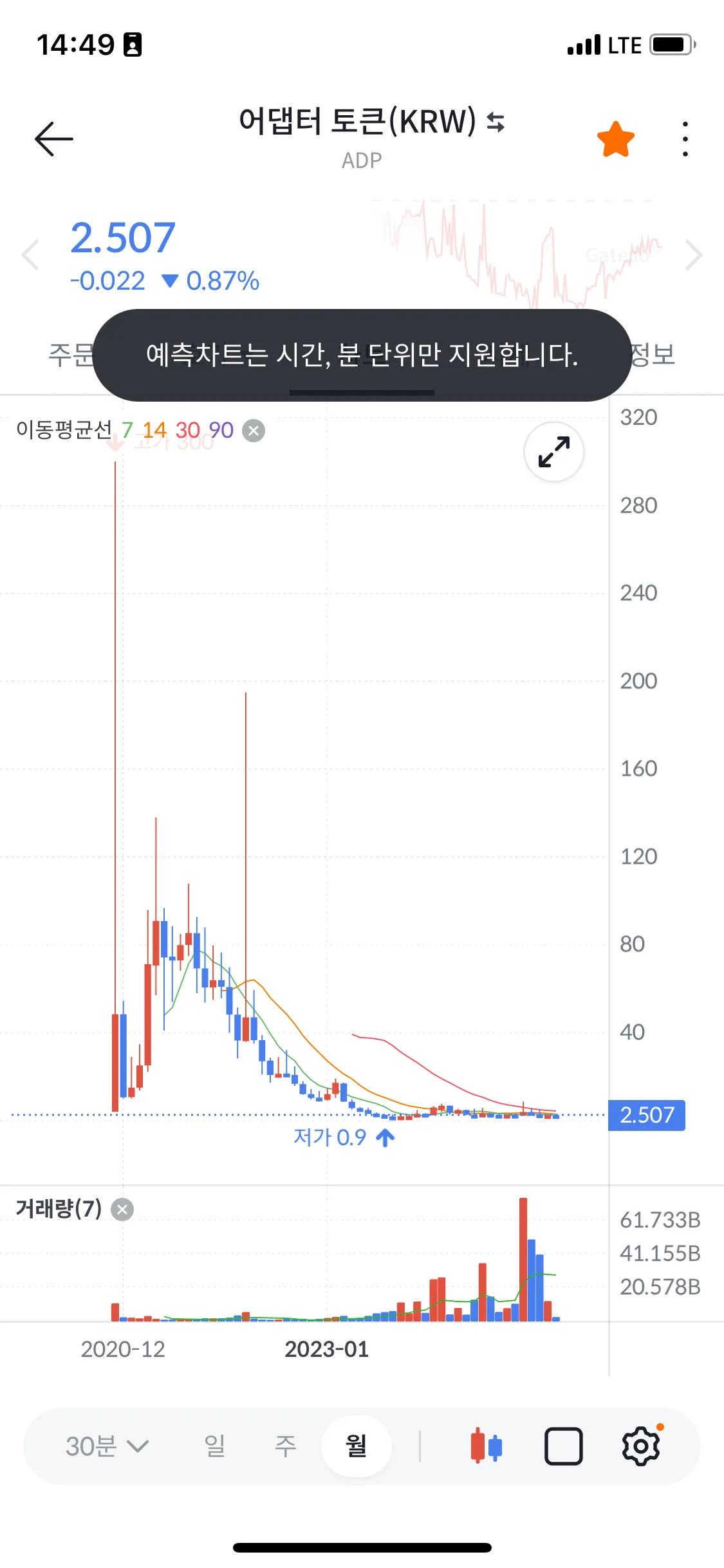Switch chart to 주 (weekly)
Viewport: 724px width, 1568px height.
tap(286, 1446)
